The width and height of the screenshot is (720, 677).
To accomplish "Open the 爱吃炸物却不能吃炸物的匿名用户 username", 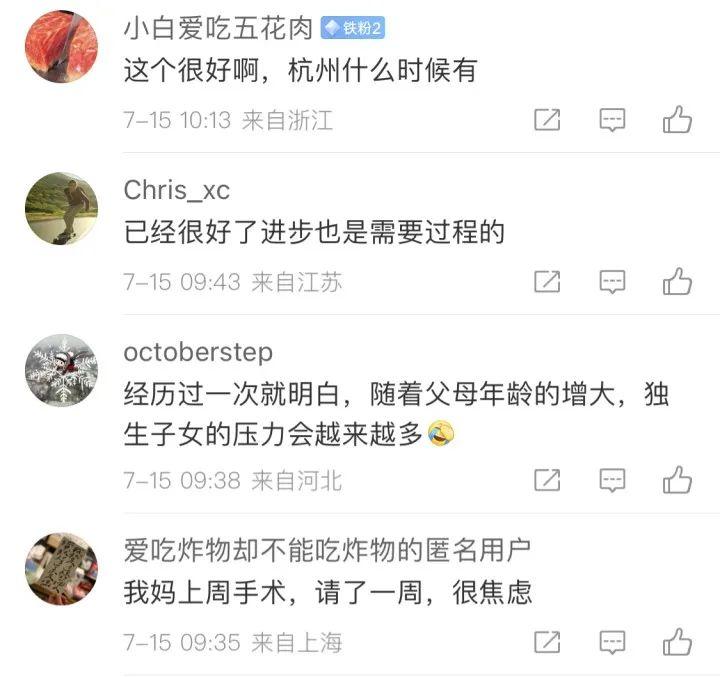I will click(327, 550).
